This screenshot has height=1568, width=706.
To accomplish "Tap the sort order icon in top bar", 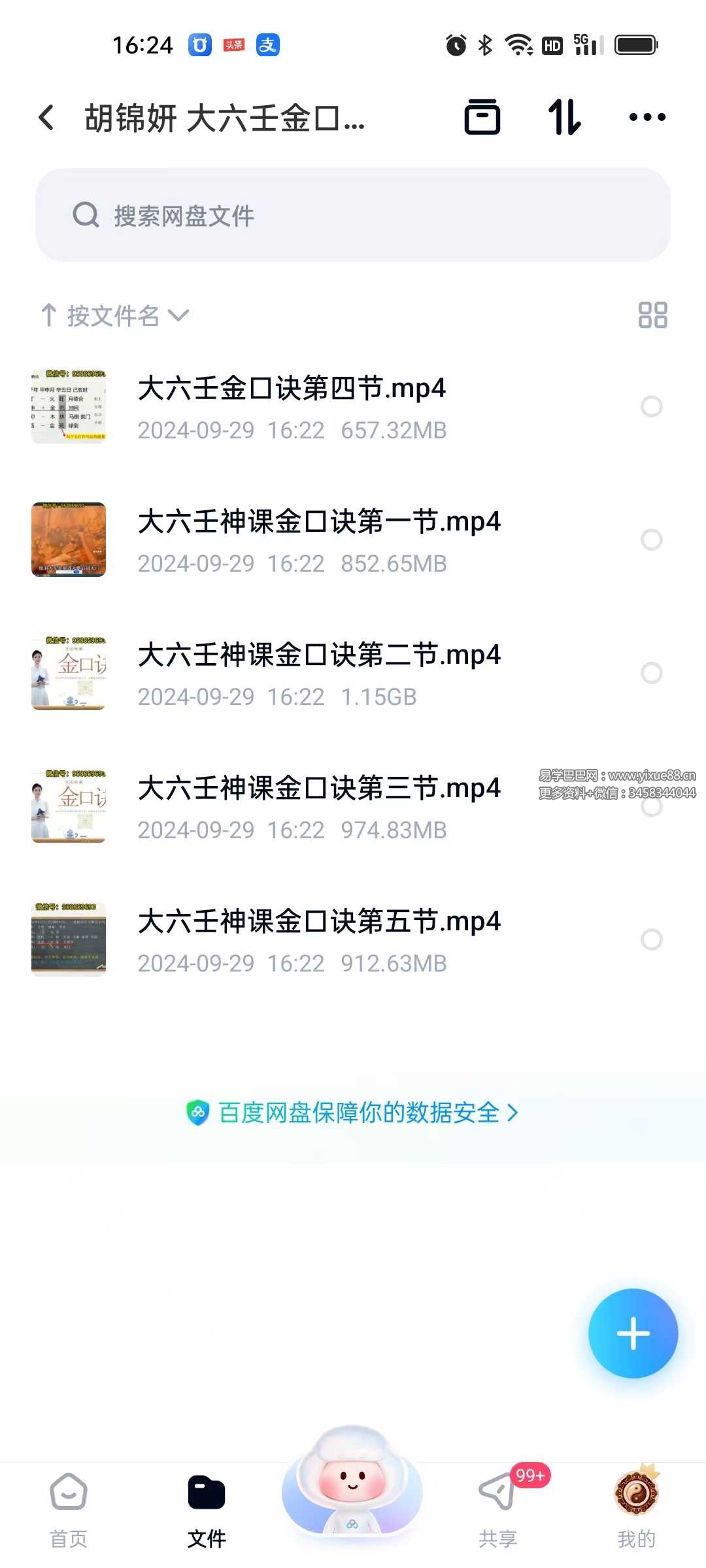I will [x=564, y=118].
